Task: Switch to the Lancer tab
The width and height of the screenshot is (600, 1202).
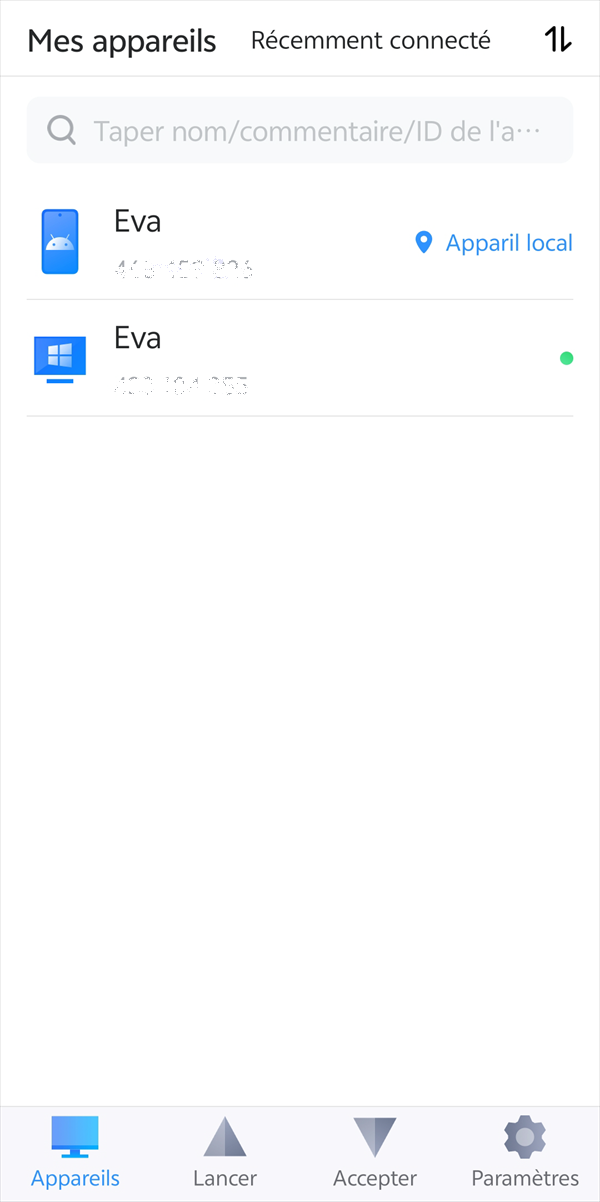Action: point(225,1152)
